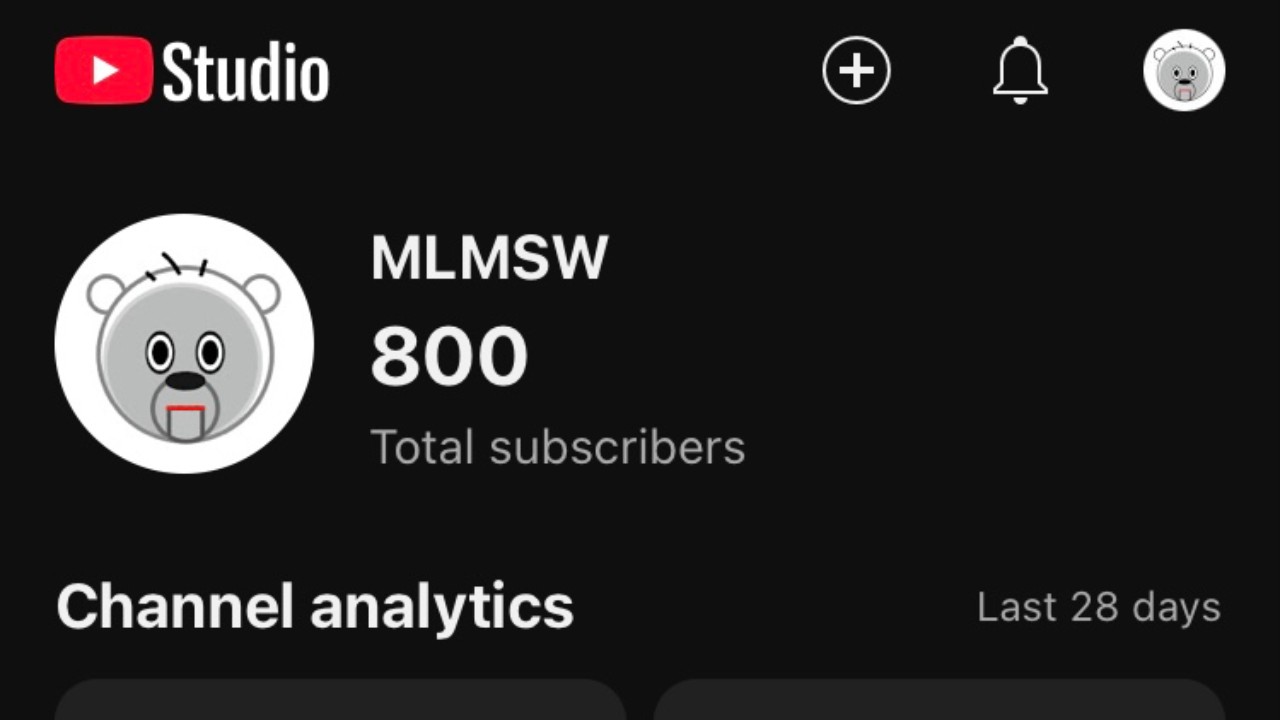This screenshot has width=1280, height=720.
Task: Open the MLMSW channel profile picture
Action: pos(184,343)
